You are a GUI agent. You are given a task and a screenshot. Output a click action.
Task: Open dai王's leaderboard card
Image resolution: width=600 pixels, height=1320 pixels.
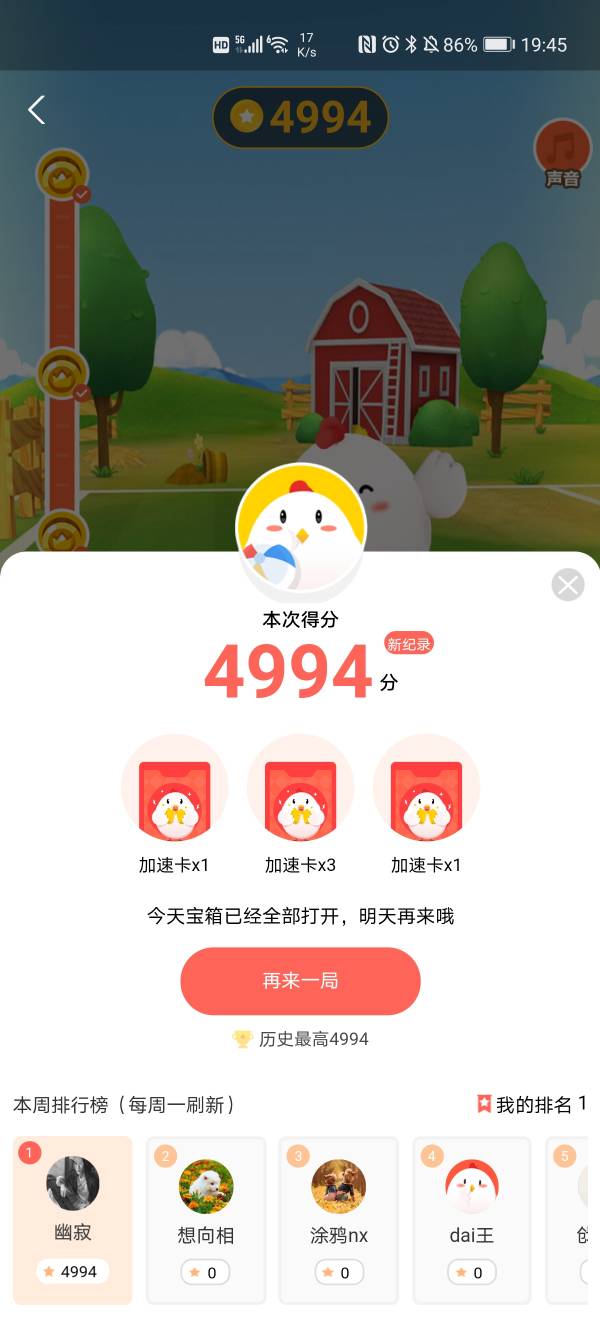[471, 1220]
